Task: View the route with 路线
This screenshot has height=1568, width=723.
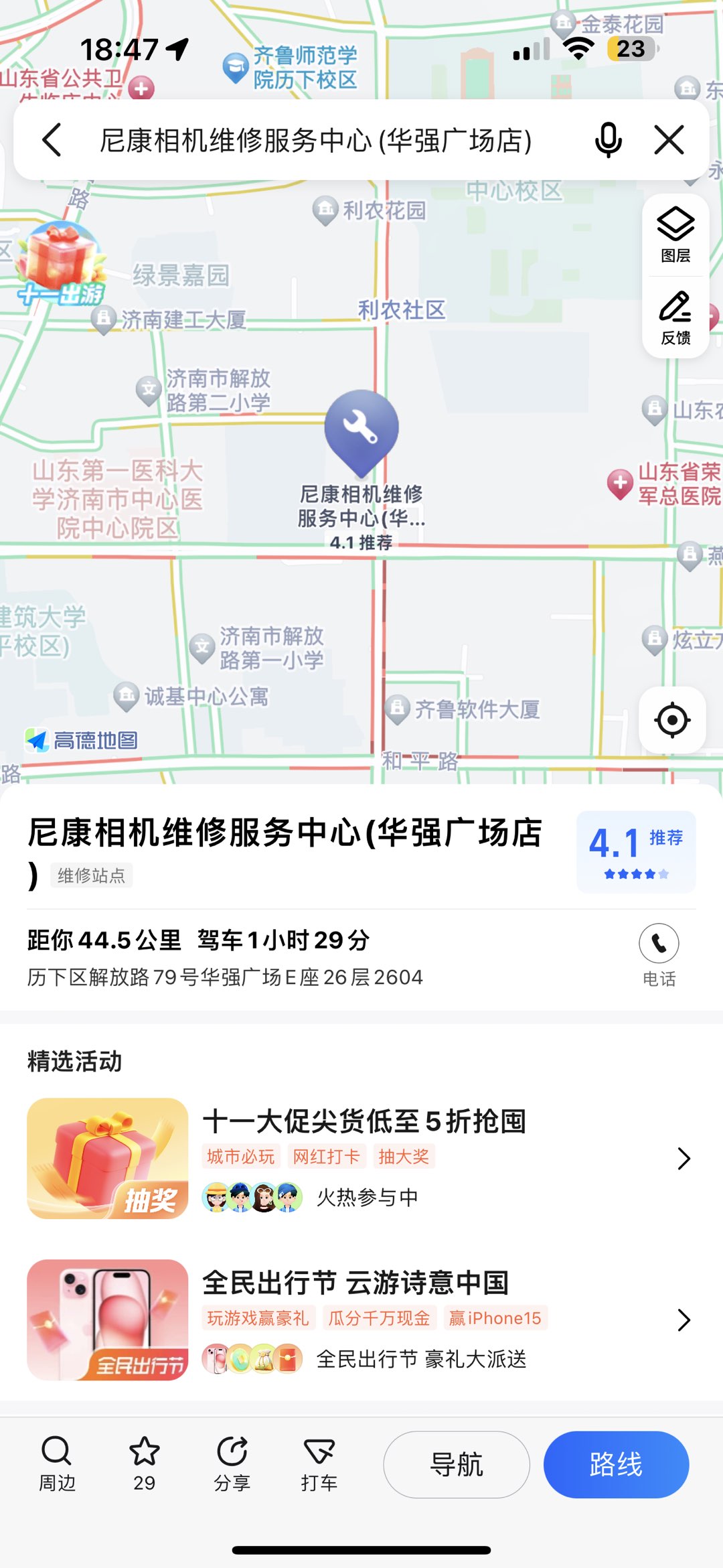Action: click(616, 1464)
